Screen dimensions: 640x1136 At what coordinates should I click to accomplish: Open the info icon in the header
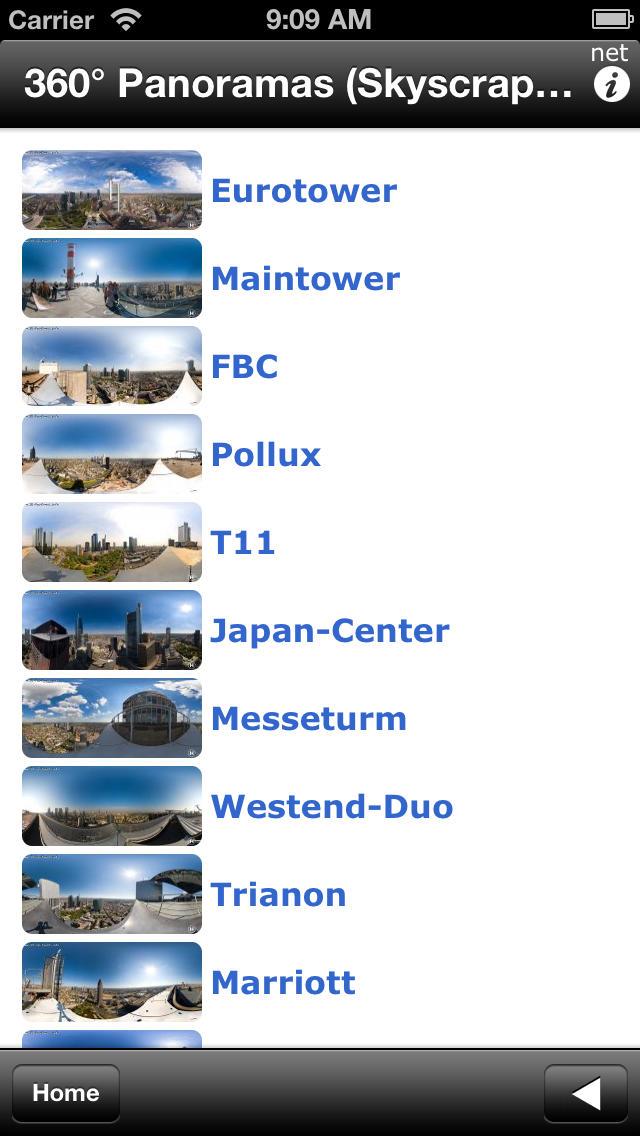(x=611, y=86)
